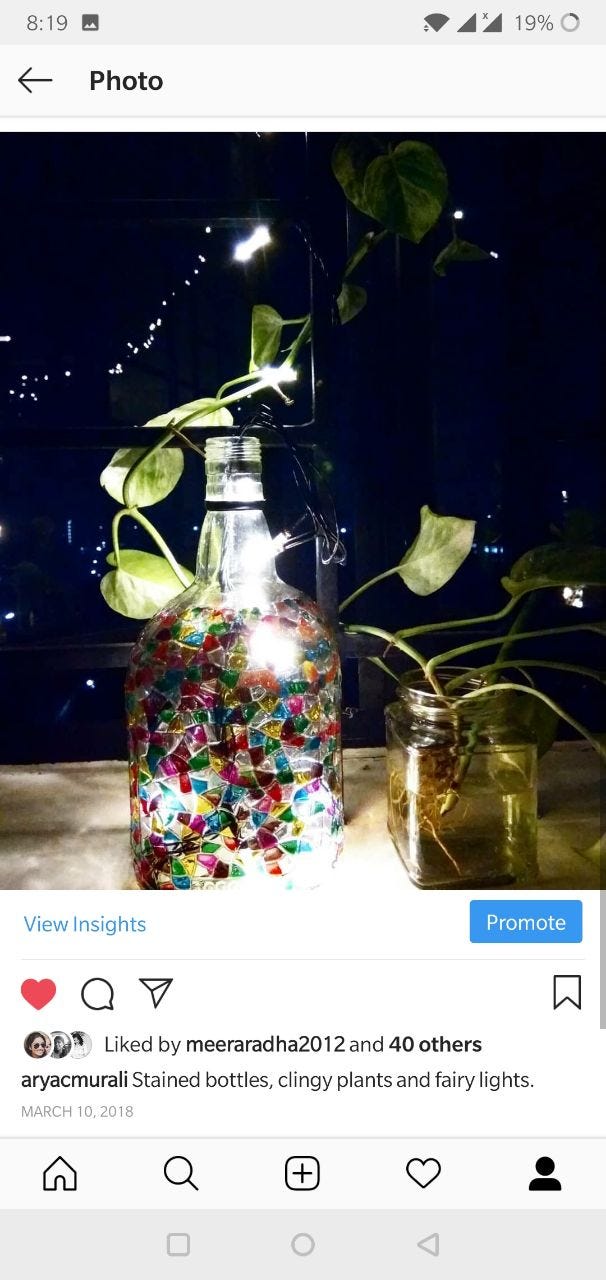Open meeraradha2012's profile from likes
This screenshot has height=1280, width=606.
pyautogui.click(x=265, y=1044)
